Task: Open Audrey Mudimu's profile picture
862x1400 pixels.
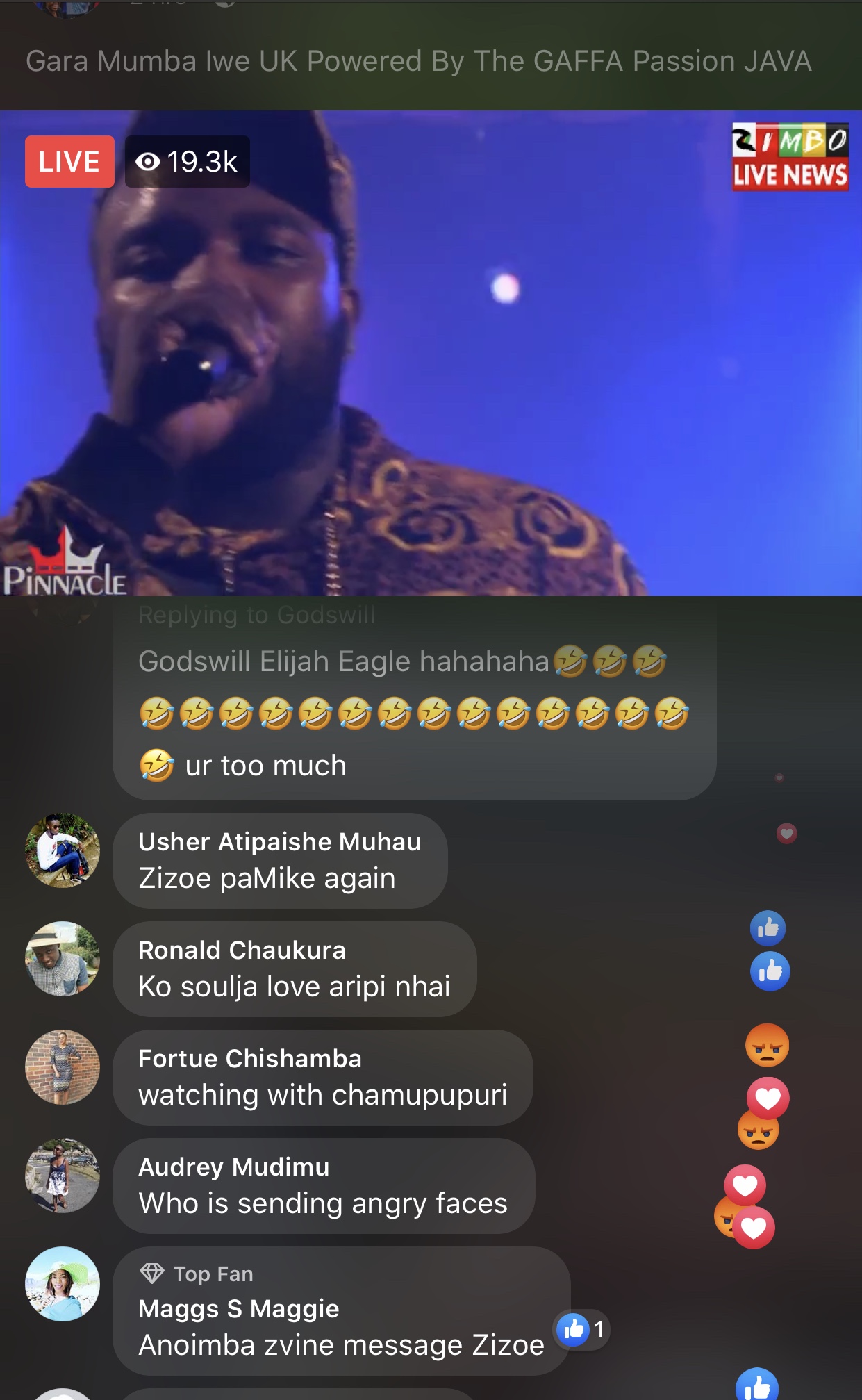Action: (x=63, y=1176)
